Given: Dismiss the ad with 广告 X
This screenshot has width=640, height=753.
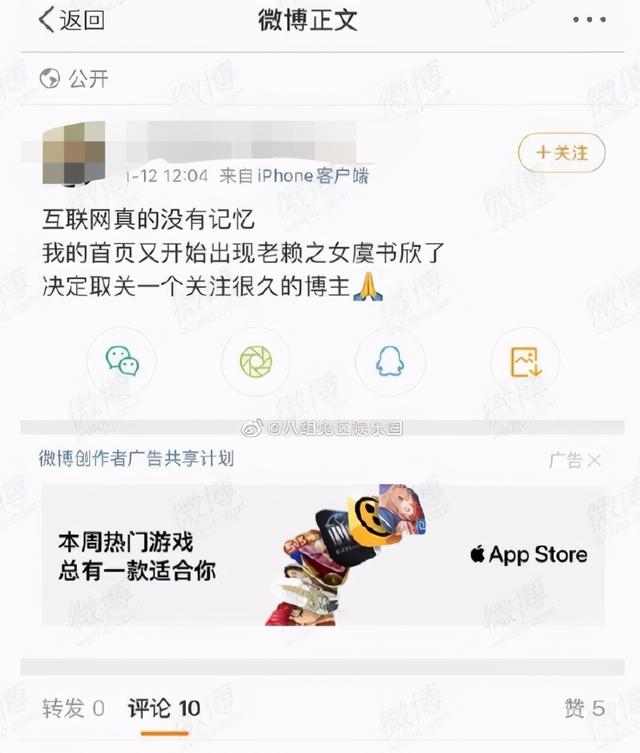Looking at the screenshot, I should (574, 461).
